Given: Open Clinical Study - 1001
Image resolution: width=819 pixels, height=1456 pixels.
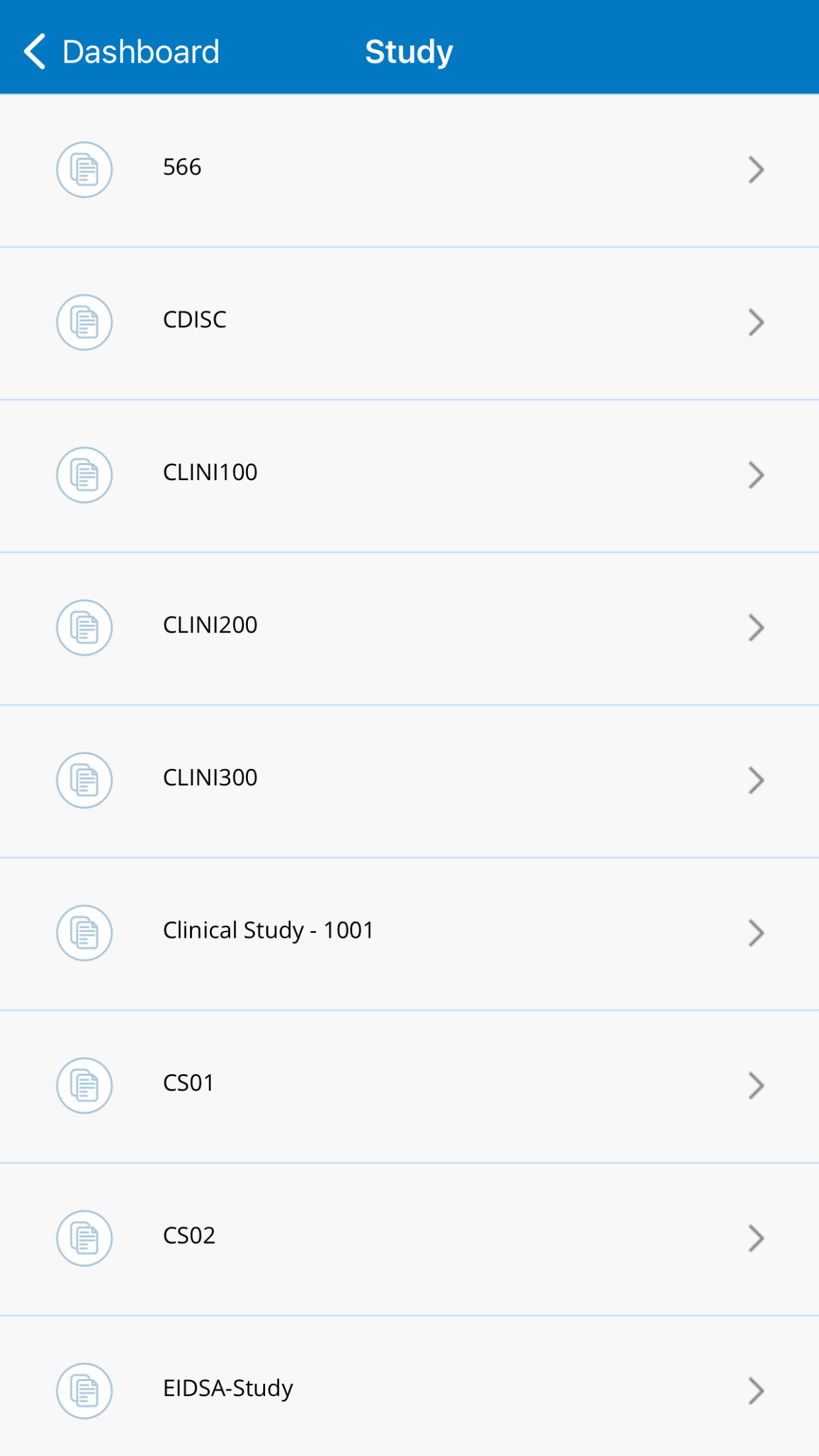Looking at the screenshot, I should coord(409,933).
